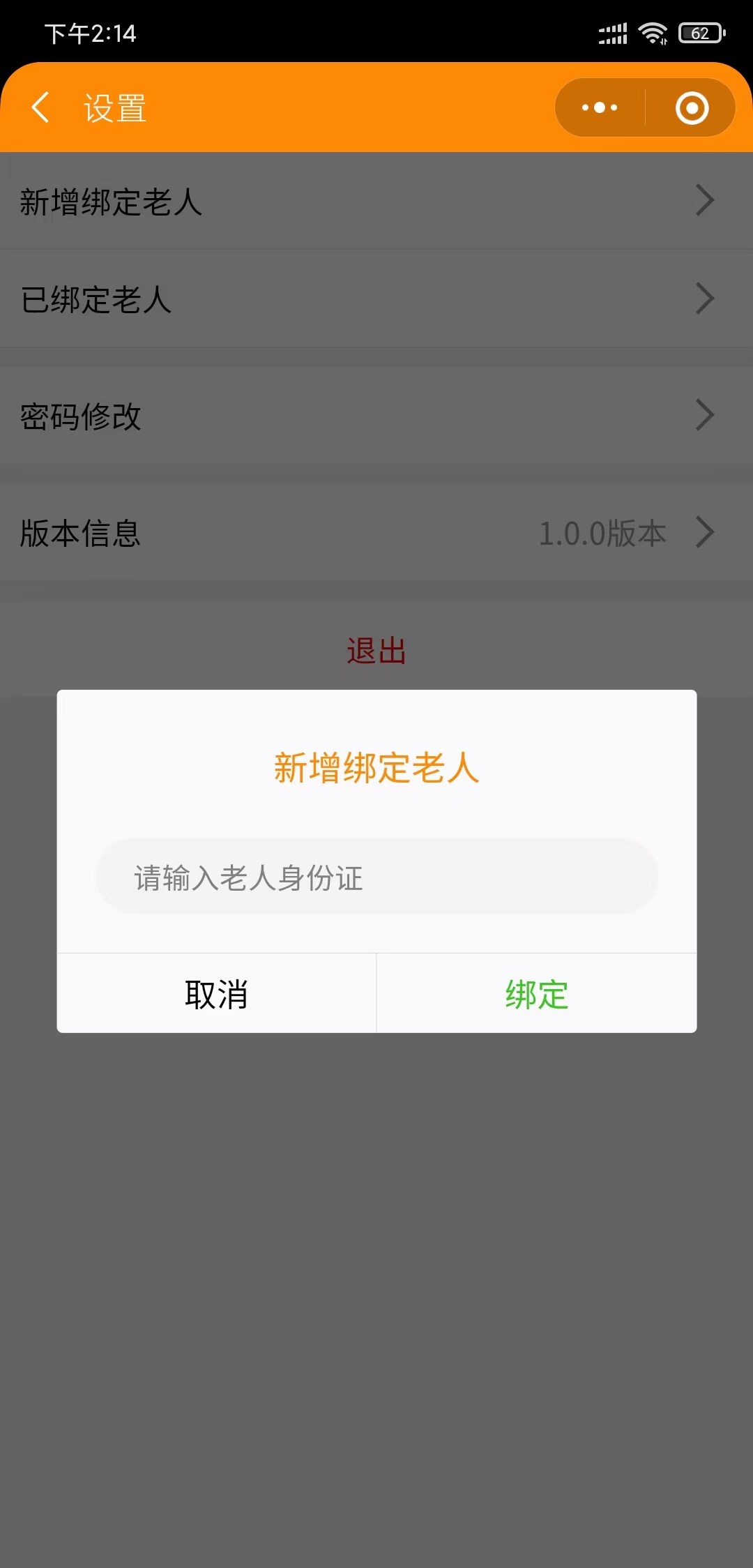Open the mini program more-options menu
The image size is (753, 1568).
600,107
